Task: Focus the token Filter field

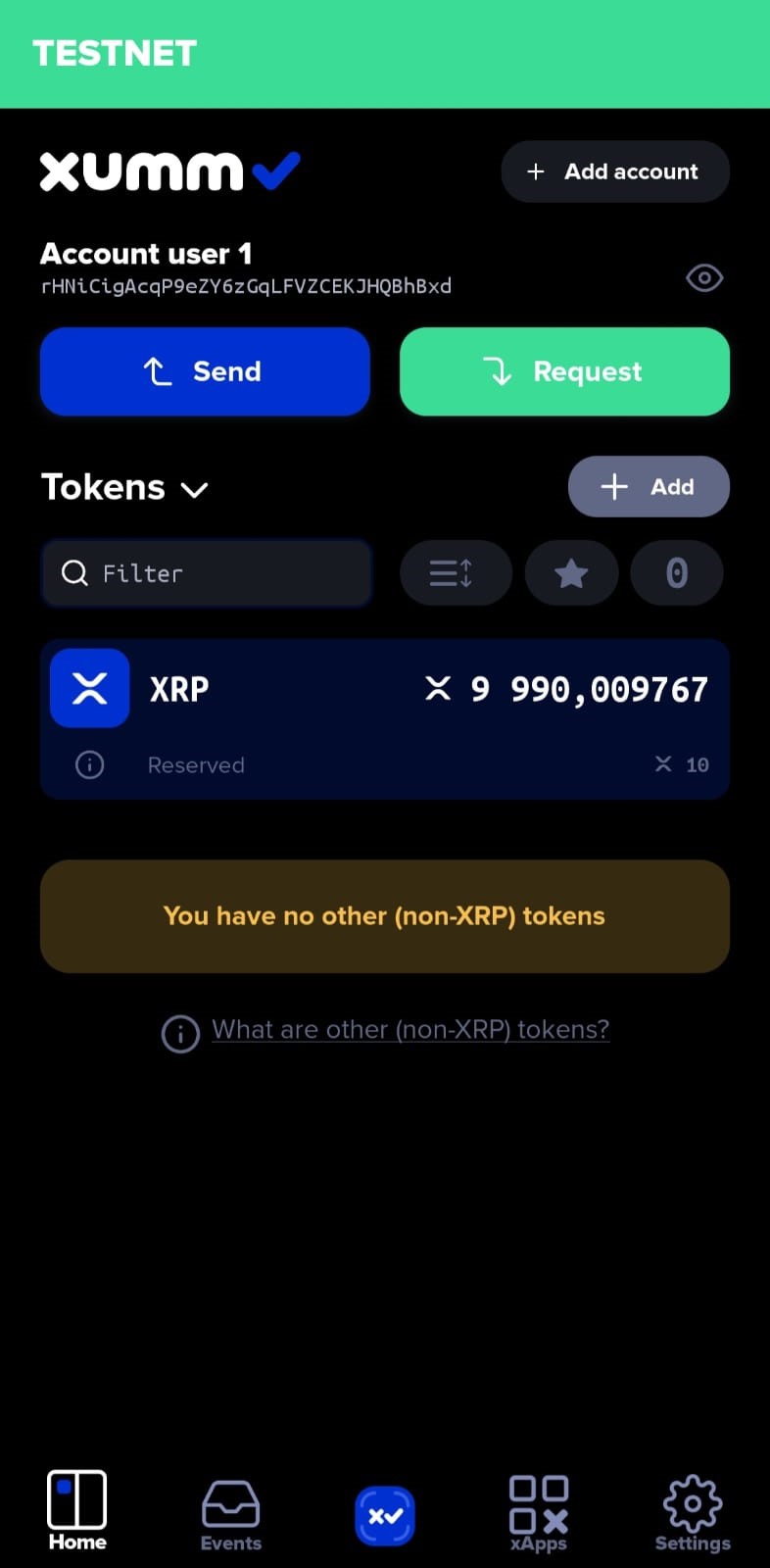Action: coord(206,573)
